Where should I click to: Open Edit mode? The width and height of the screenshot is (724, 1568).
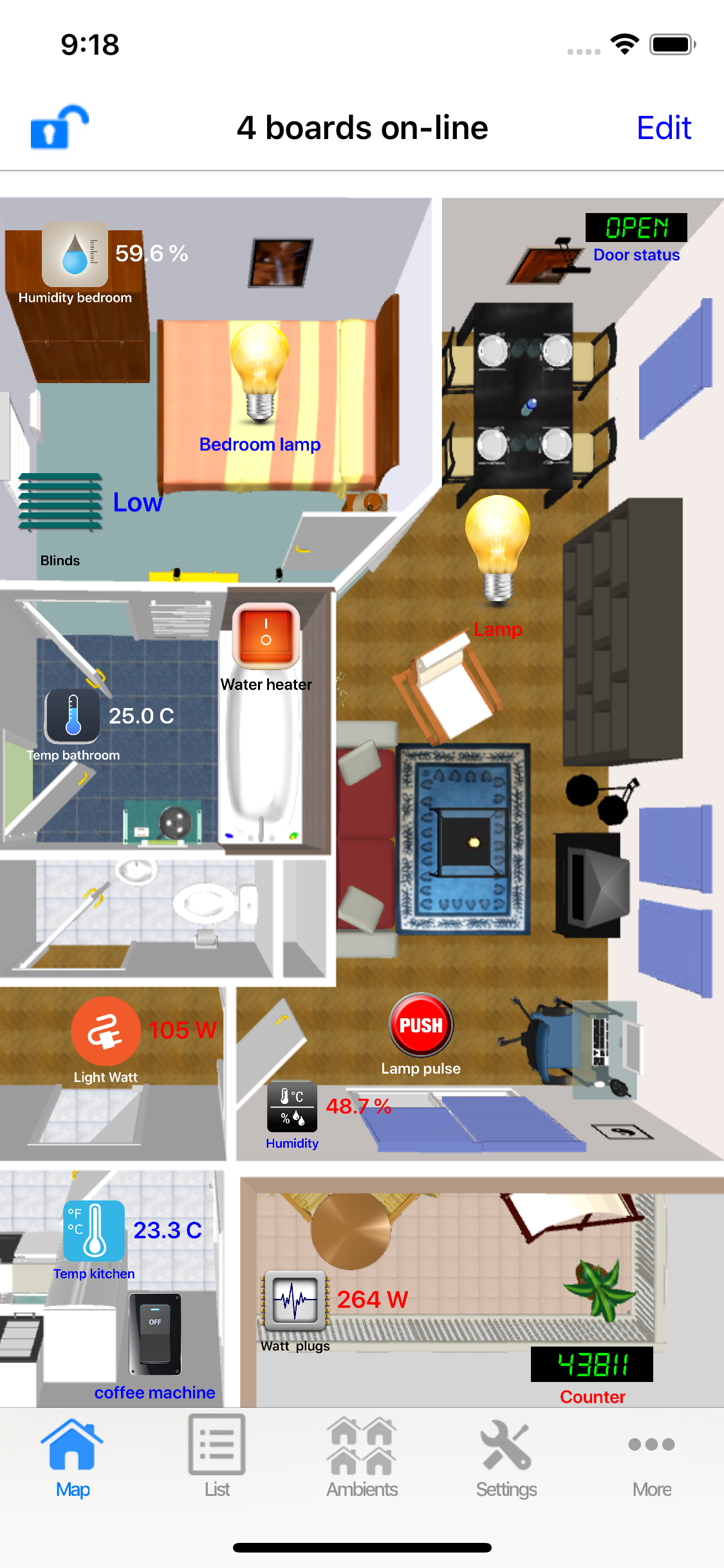[664, 127]
